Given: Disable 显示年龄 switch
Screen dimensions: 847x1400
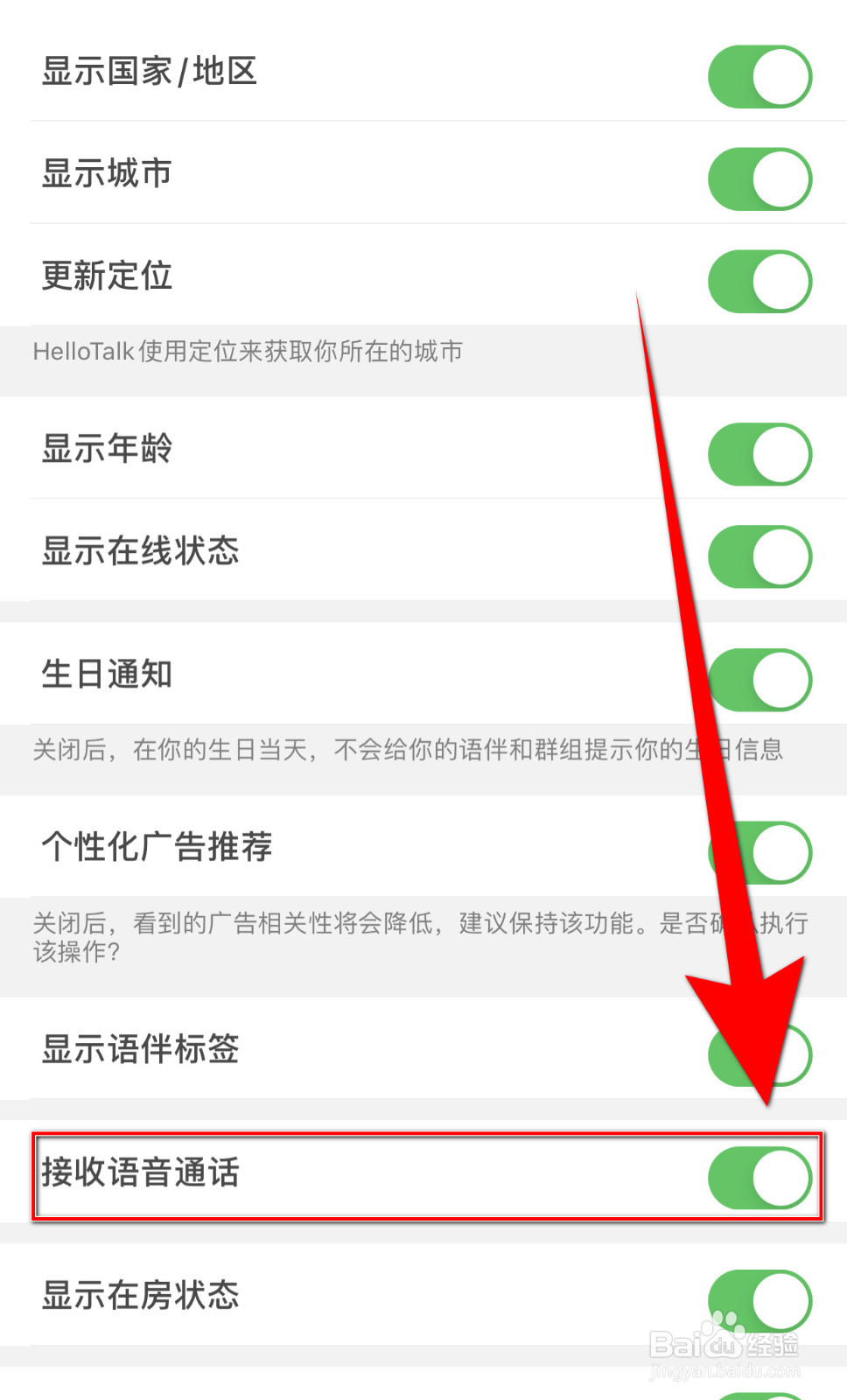Looking at the screenshot, I should pos(759,452).
